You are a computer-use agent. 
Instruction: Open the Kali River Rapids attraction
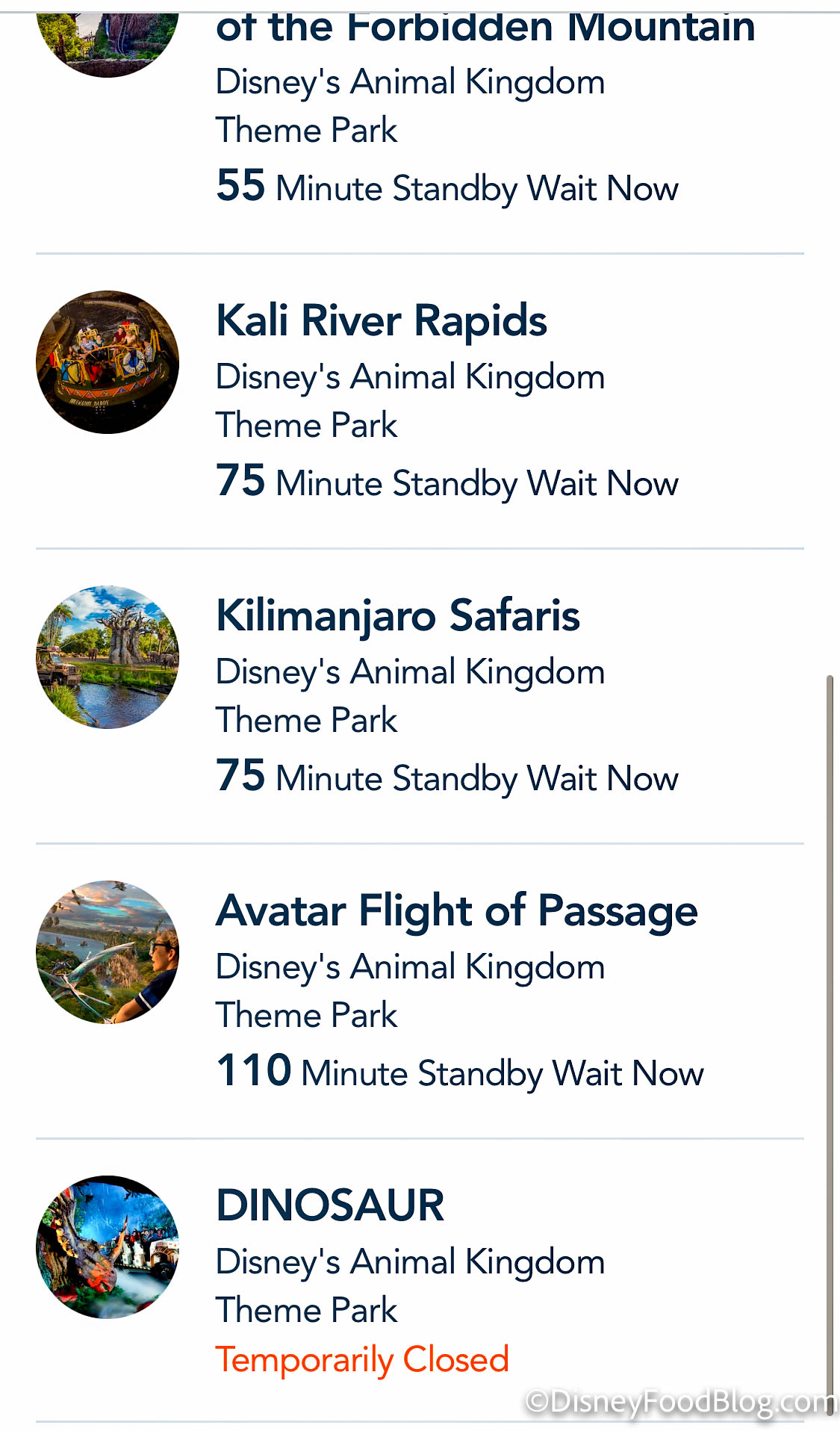tap(382, 321)
